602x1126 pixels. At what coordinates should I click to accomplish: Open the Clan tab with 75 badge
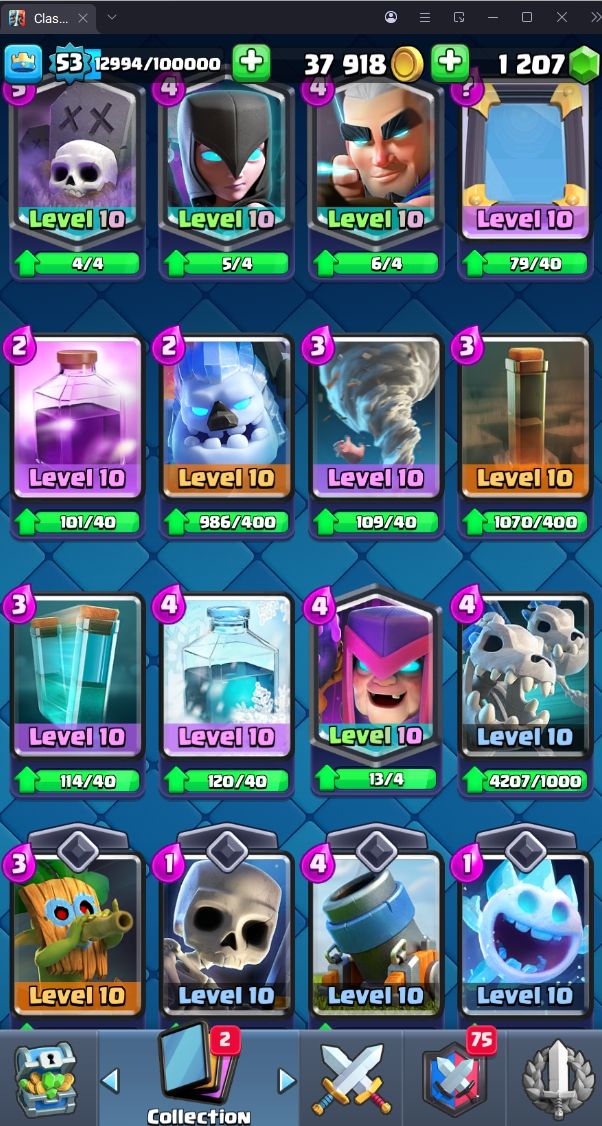coord(455,1076)
